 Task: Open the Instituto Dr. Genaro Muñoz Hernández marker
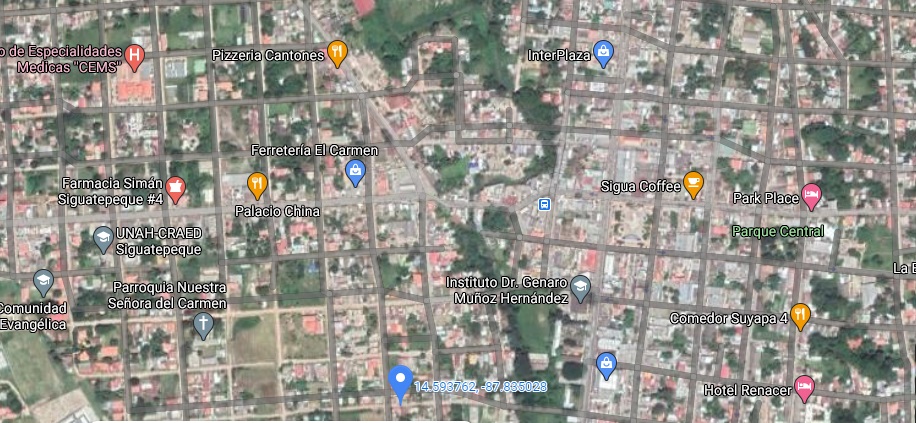pyautogui.click(x=581, y=290)
